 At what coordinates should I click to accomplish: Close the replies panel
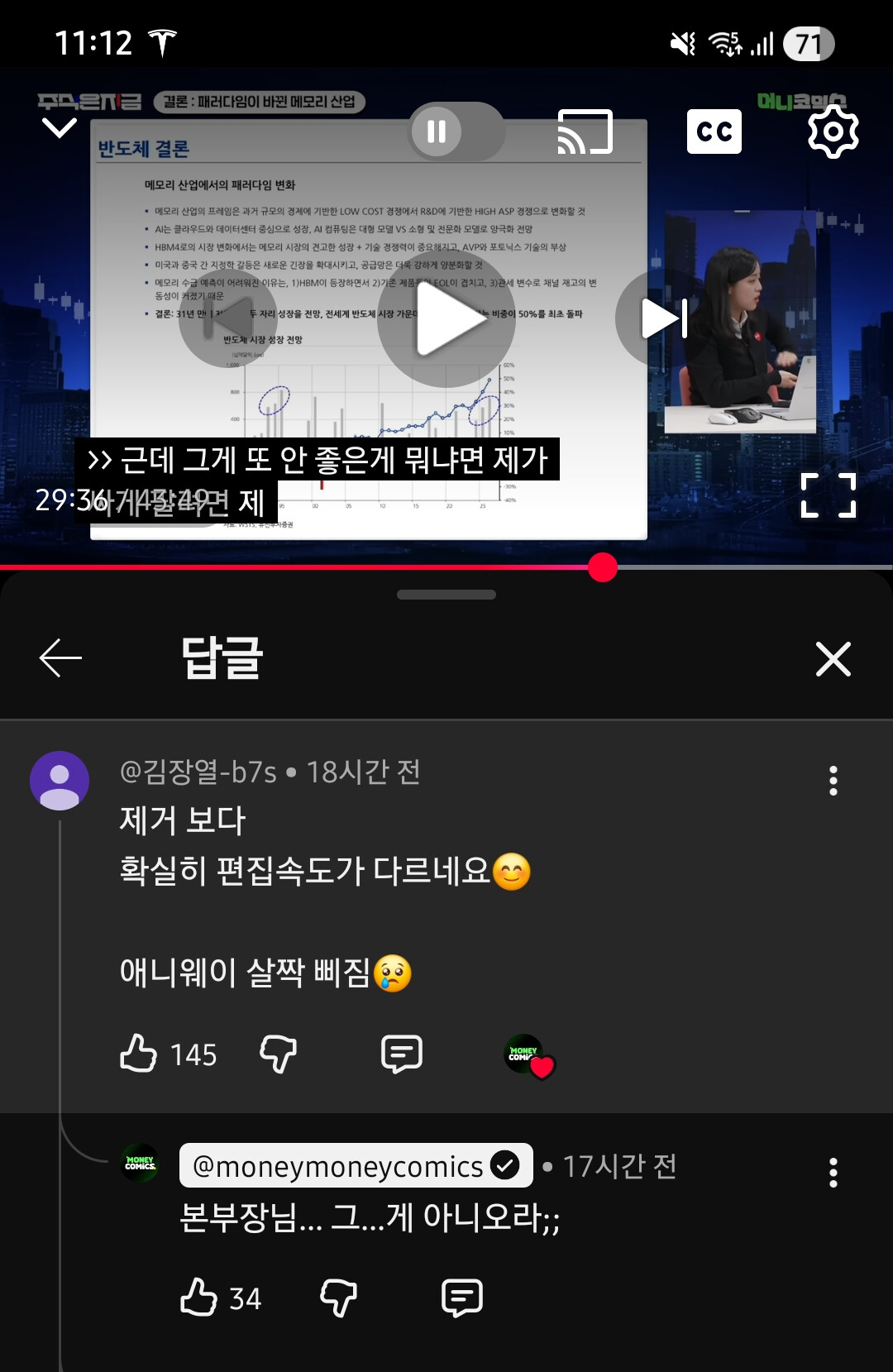pyautogui.click(x=833, y=659)
